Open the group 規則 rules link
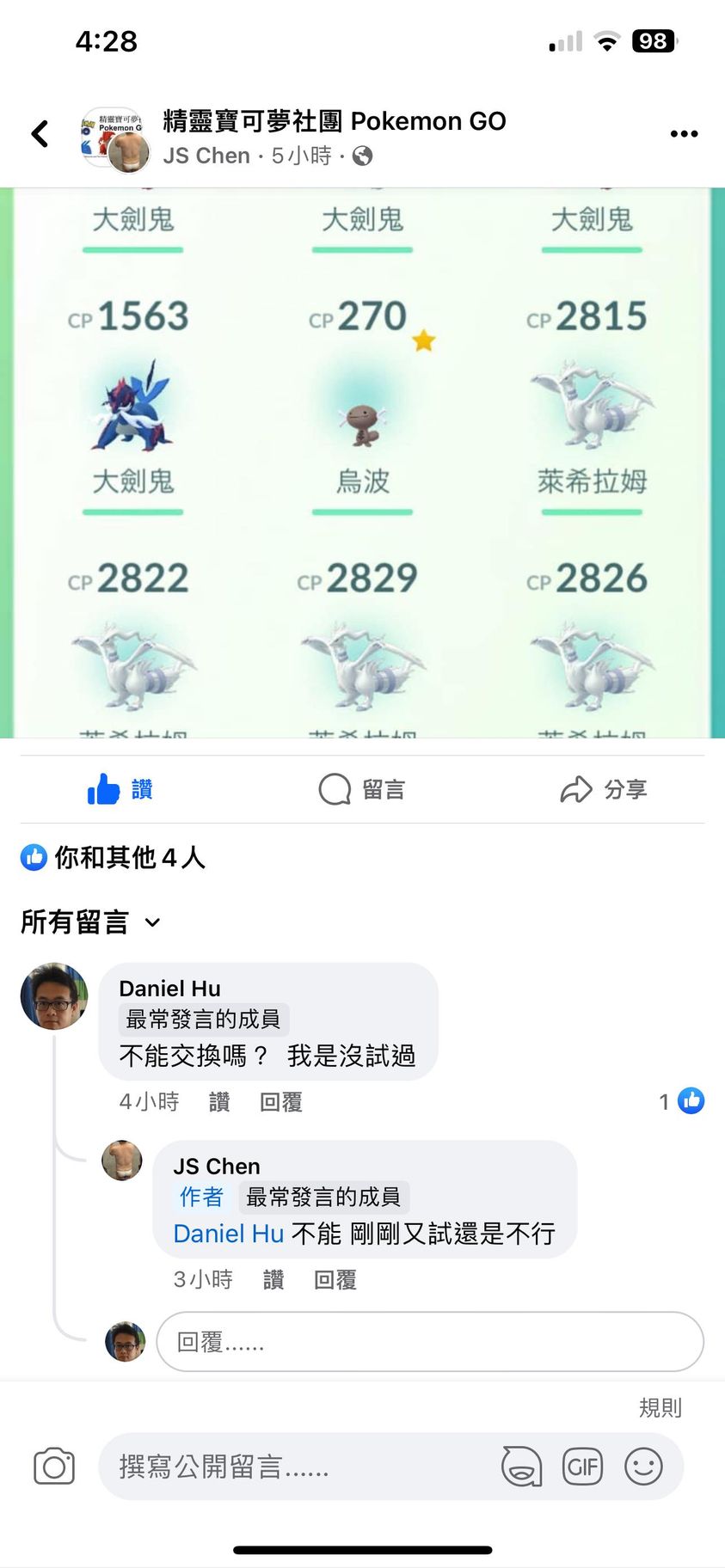This screenshot has width=725, height=1568. click(660, 1407)
